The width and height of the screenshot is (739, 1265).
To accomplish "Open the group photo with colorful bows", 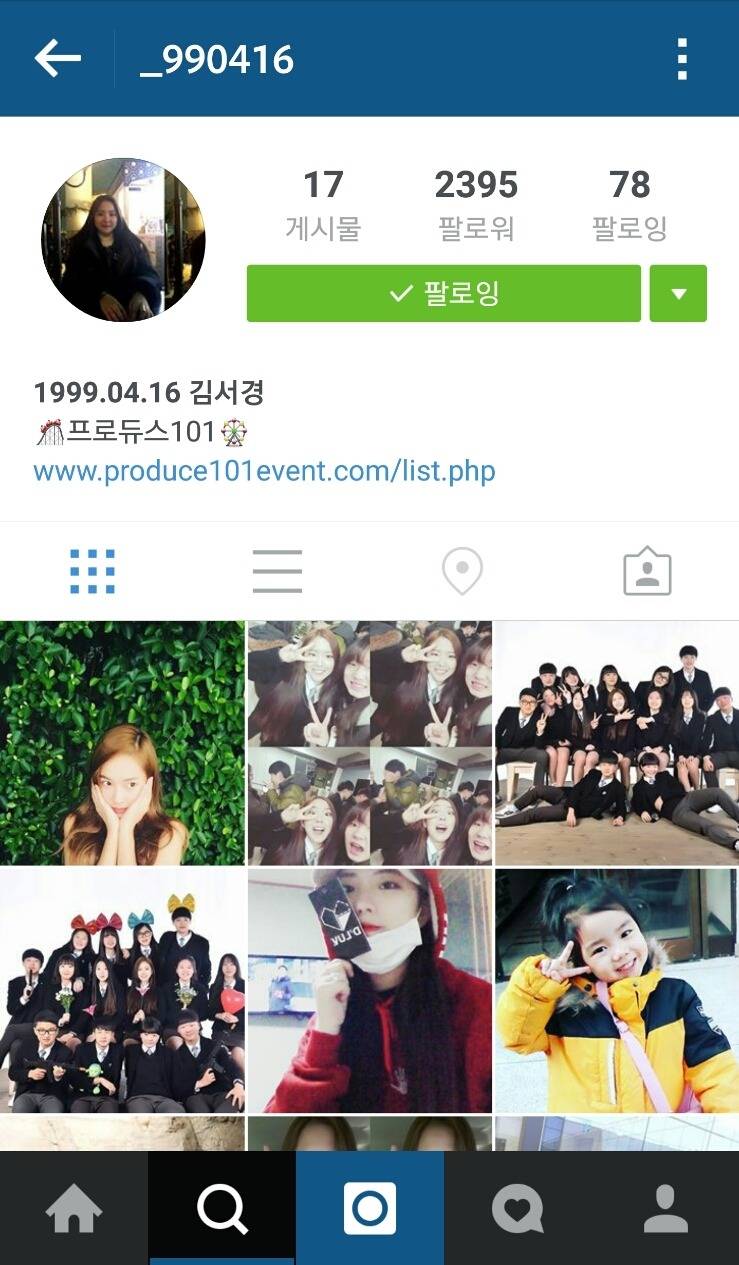I will click(122, 991).
